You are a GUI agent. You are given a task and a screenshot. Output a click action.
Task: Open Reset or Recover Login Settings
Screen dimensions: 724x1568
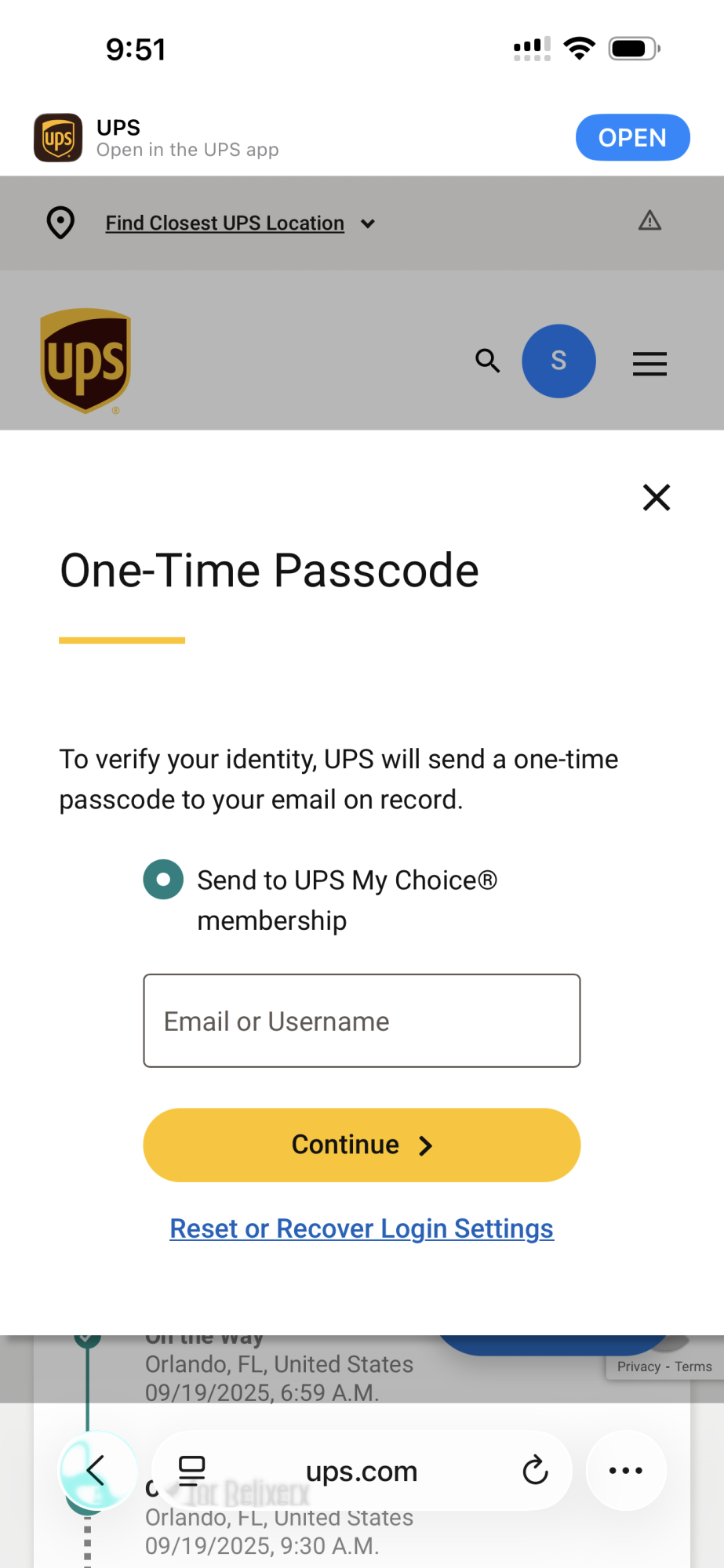[362, 1229]
